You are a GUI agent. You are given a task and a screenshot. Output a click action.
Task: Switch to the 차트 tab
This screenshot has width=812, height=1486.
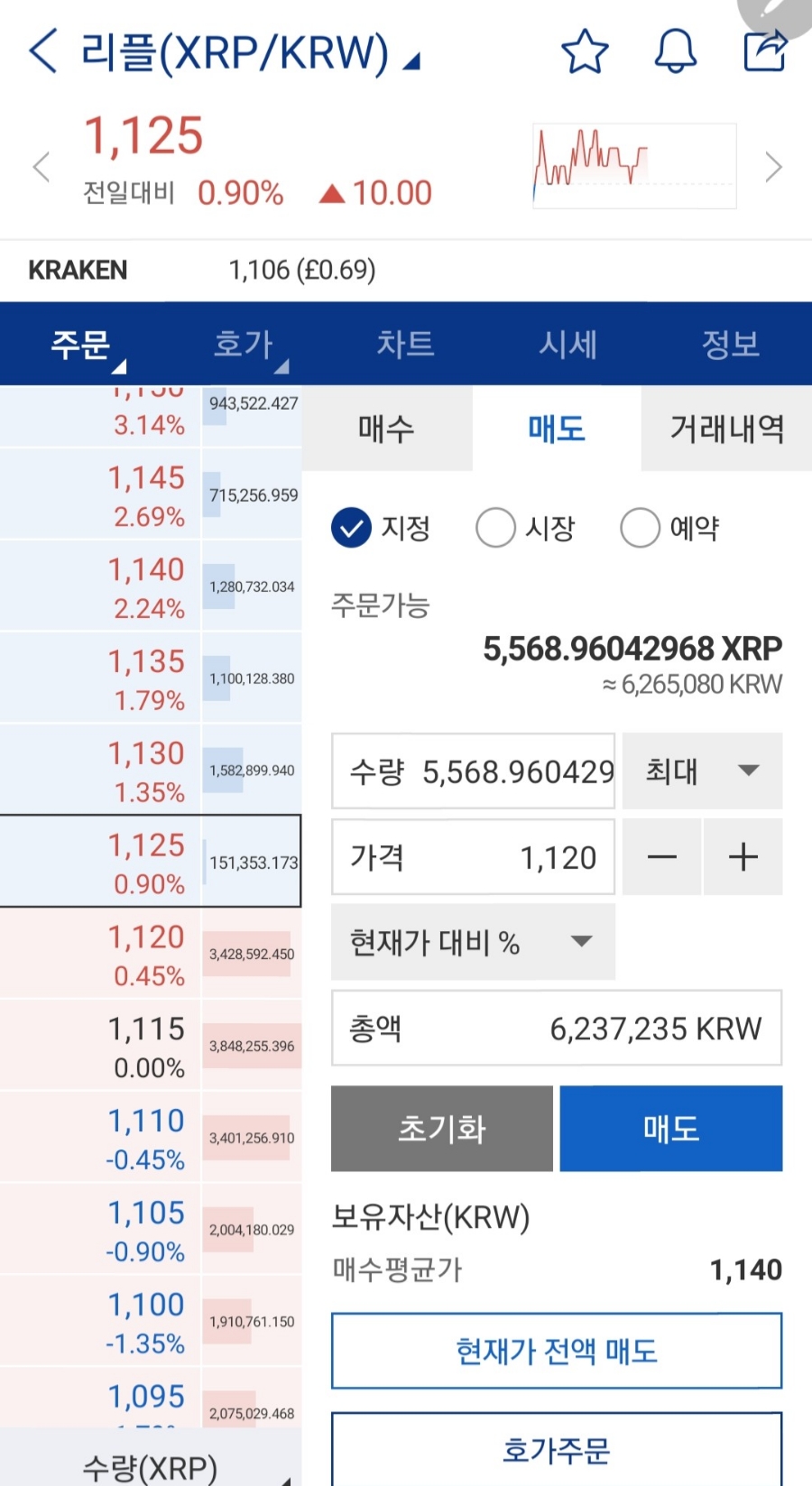point(404,344)
